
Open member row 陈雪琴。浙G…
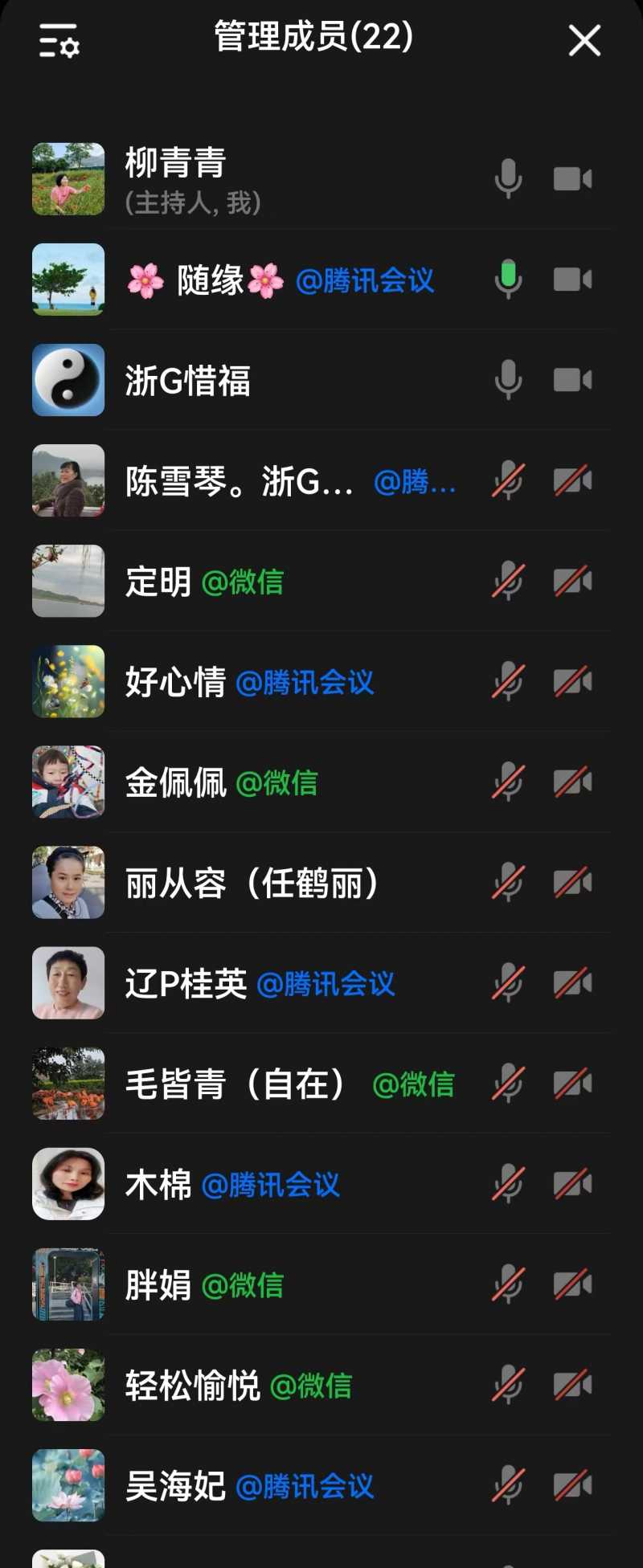[241, 481]
